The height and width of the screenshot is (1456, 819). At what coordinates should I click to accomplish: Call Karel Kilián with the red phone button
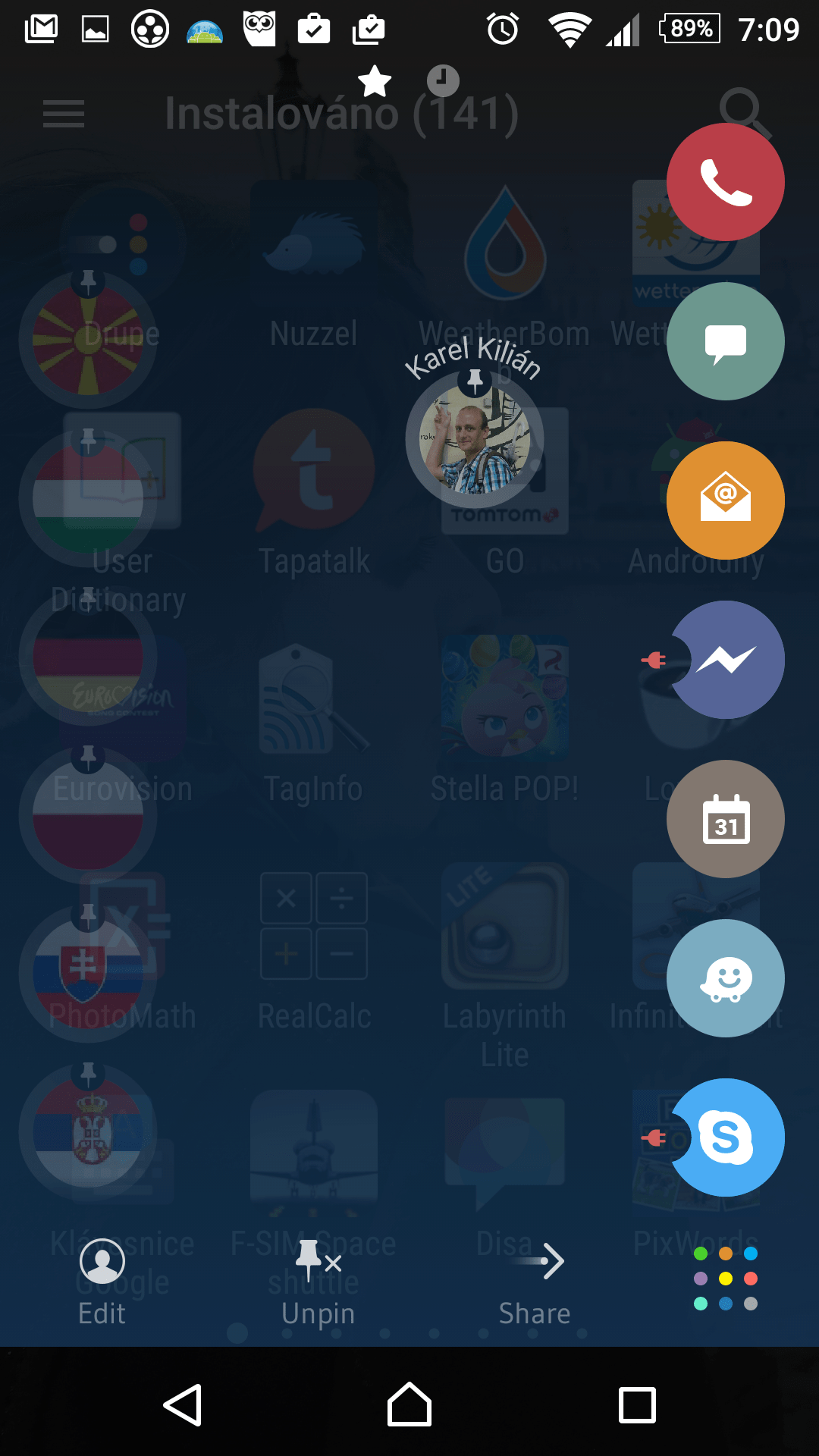tap(726, 182)
